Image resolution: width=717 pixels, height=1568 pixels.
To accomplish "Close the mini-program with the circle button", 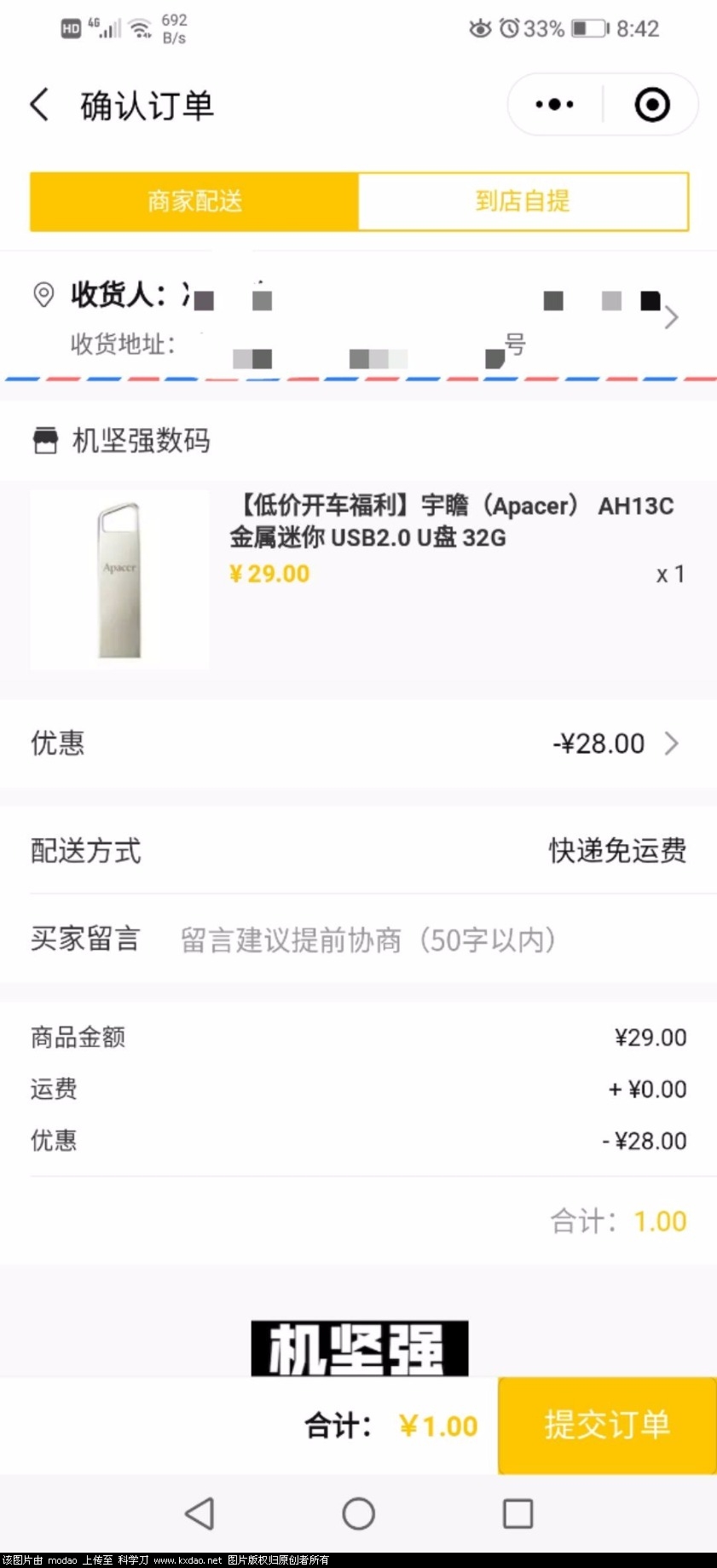I will click(x=652, y=105).
